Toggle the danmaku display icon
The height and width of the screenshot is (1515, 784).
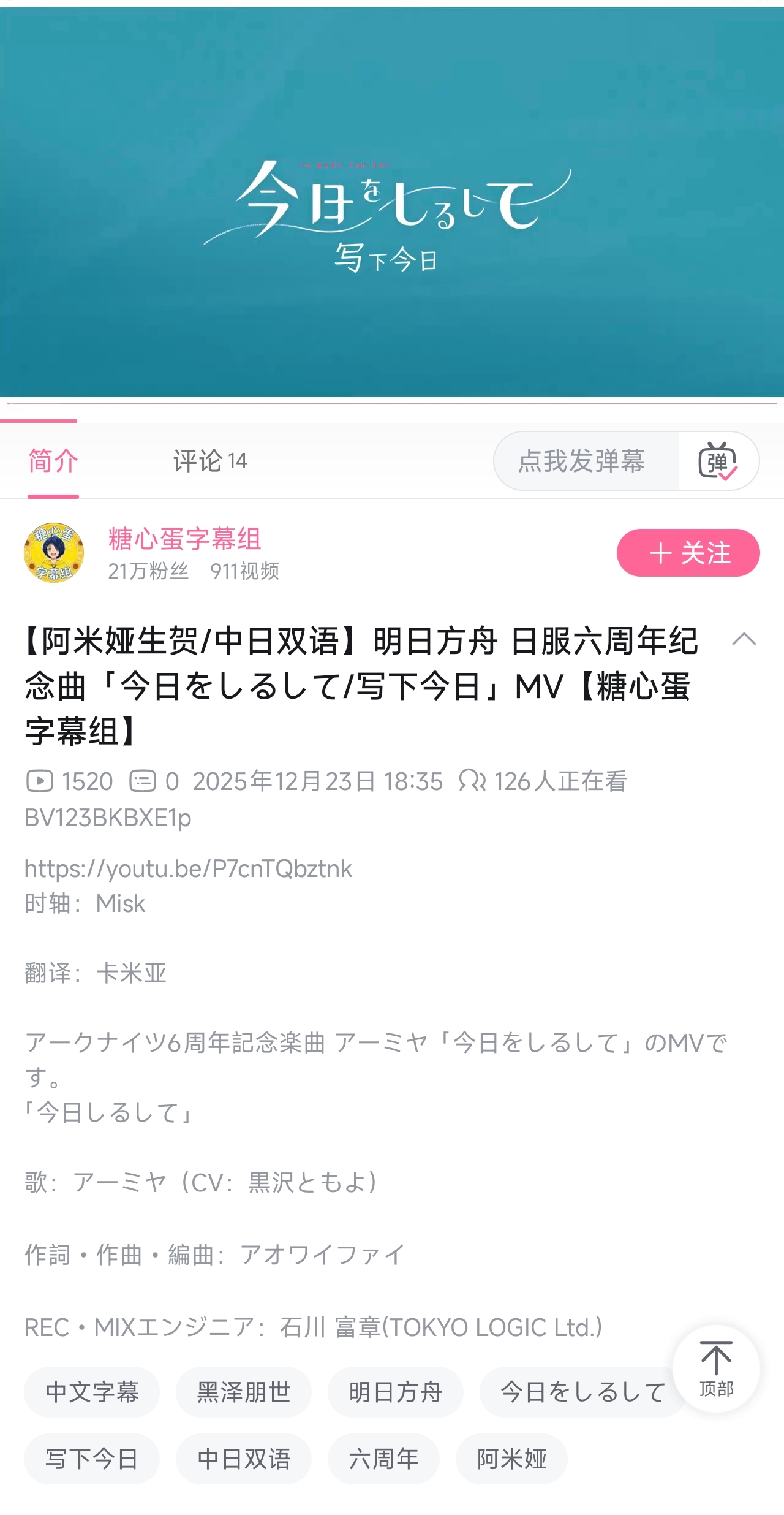click(x=718, y=461)
